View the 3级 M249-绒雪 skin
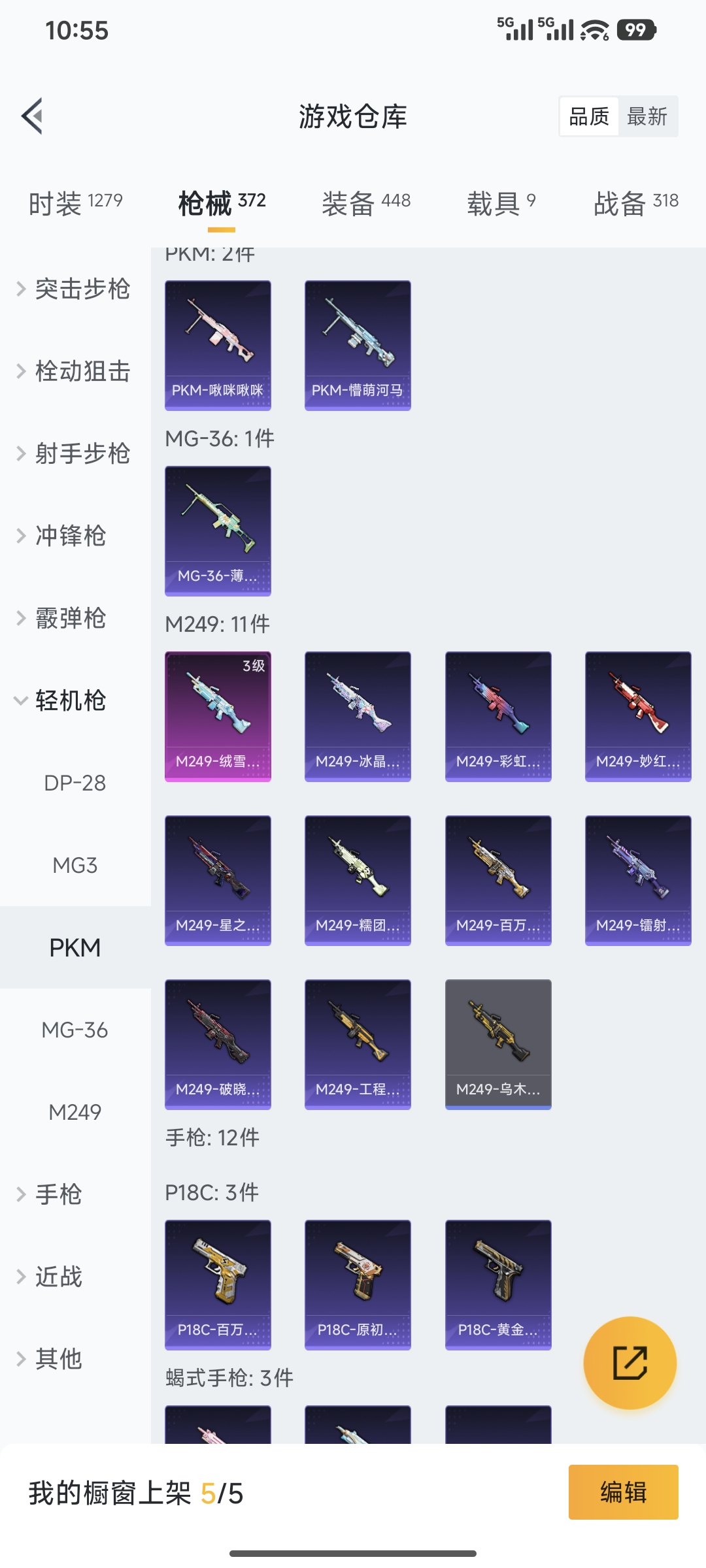 [218, 715]
